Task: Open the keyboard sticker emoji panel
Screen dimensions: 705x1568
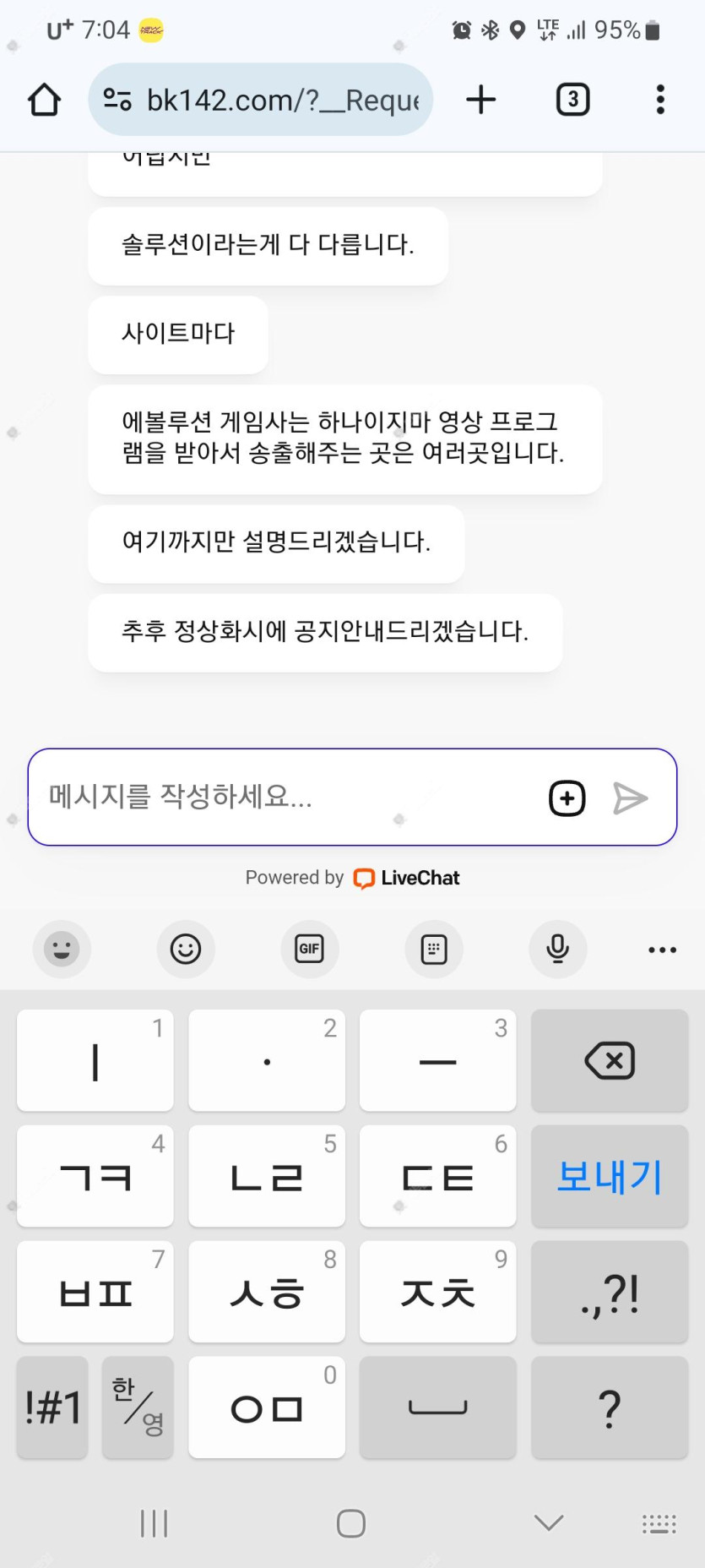Action: pos(62,949)
